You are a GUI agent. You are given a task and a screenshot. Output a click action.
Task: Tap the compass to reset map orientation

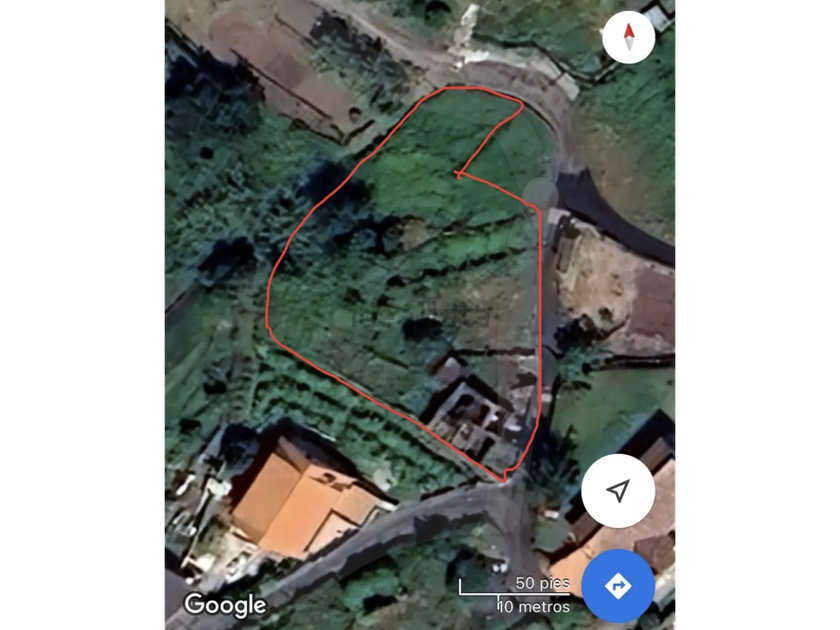629,38
